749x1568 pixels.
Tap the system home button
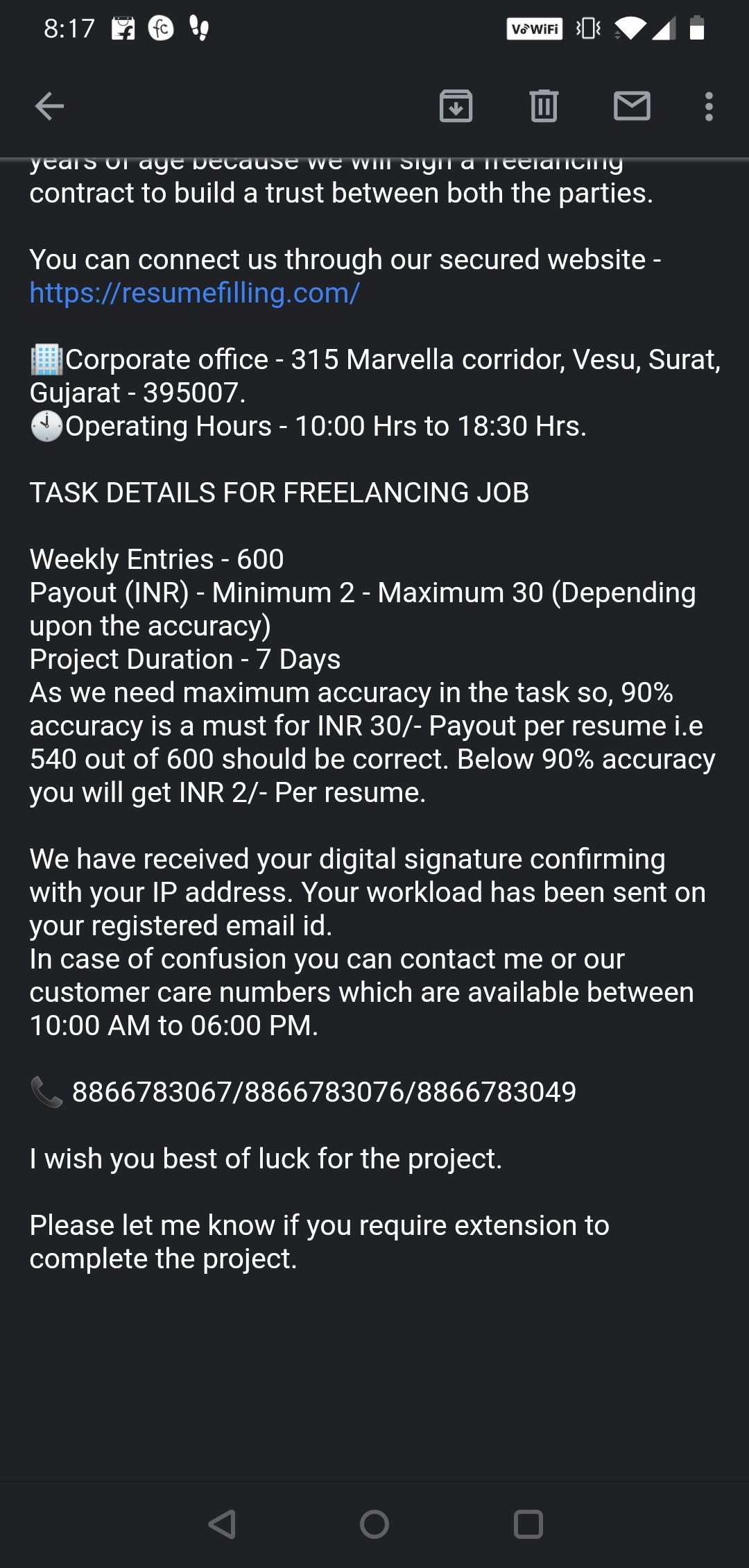374,1524
